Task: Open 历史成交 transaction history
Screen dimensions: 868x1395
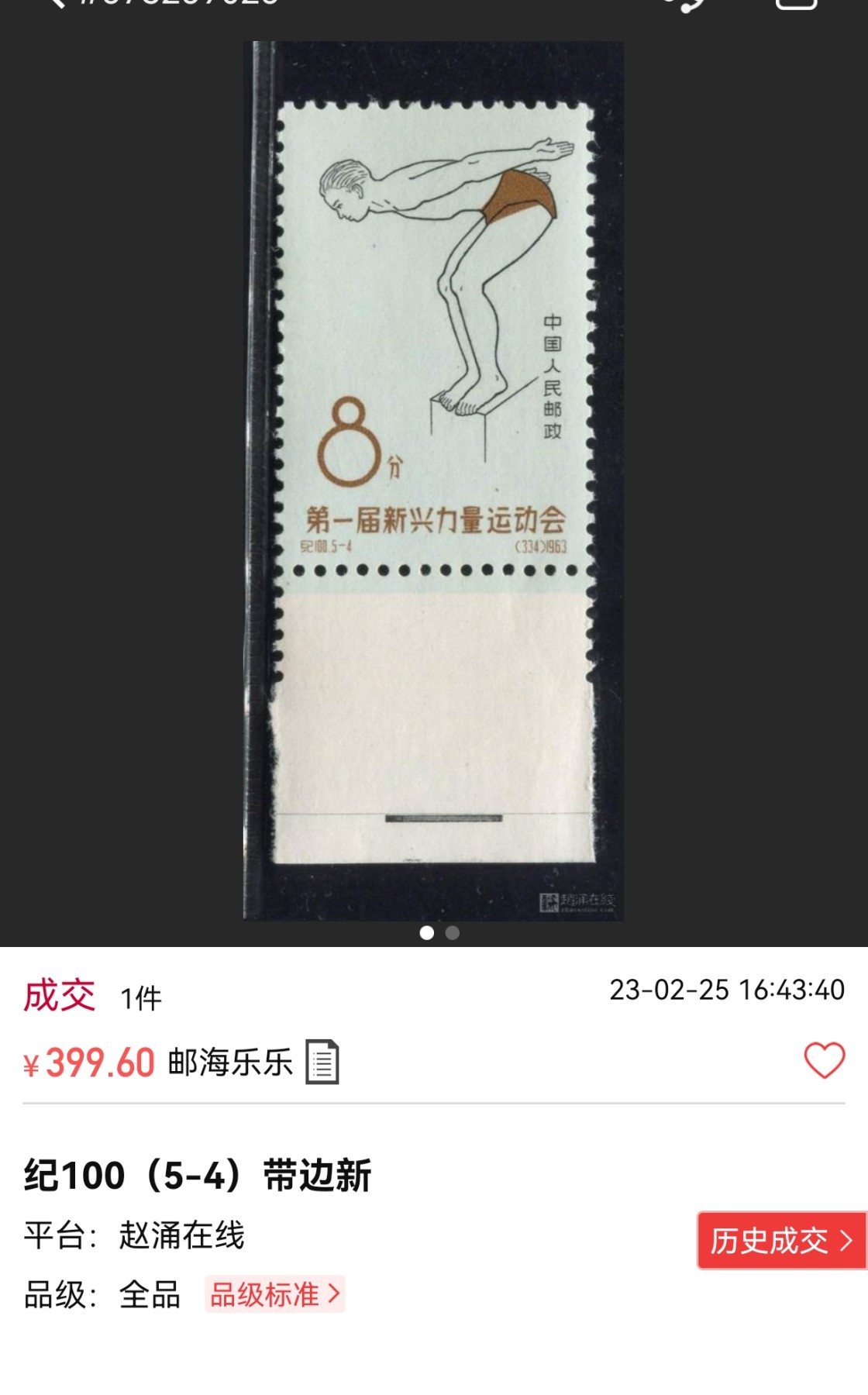Action: [x=780, y=1241]
